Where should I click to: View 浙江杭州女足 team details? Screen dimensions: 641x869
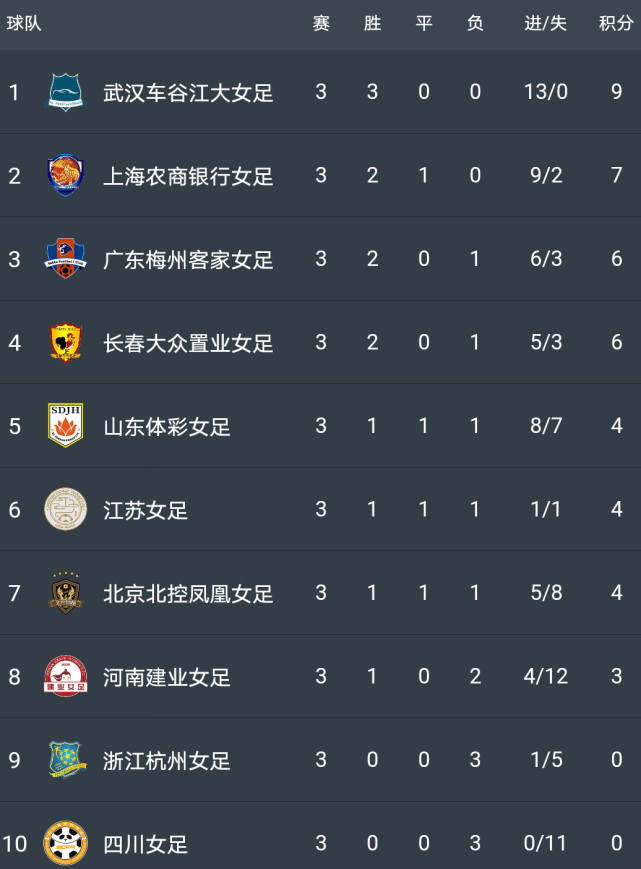point(167,761)
